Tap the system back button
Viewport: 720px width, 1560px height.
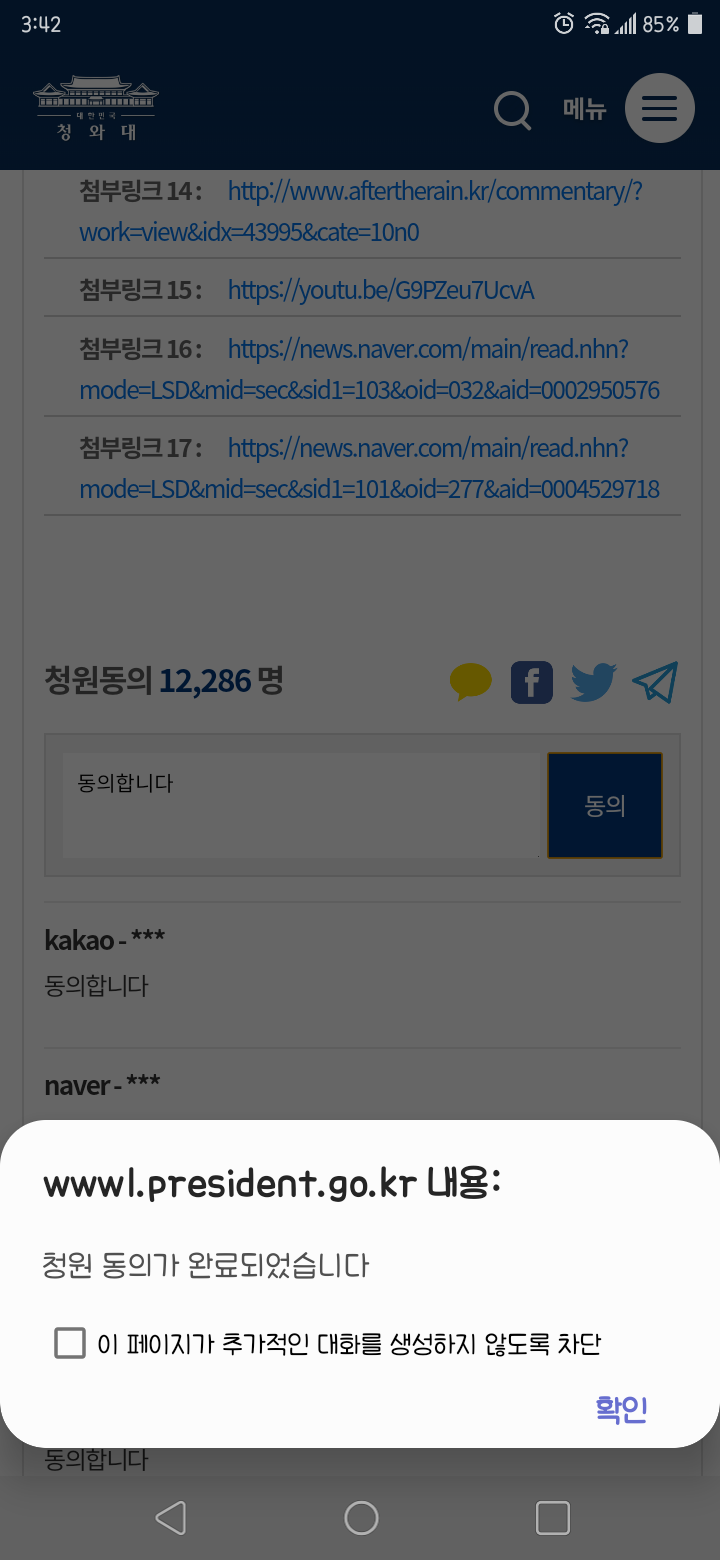click(x=171, y=1517)
